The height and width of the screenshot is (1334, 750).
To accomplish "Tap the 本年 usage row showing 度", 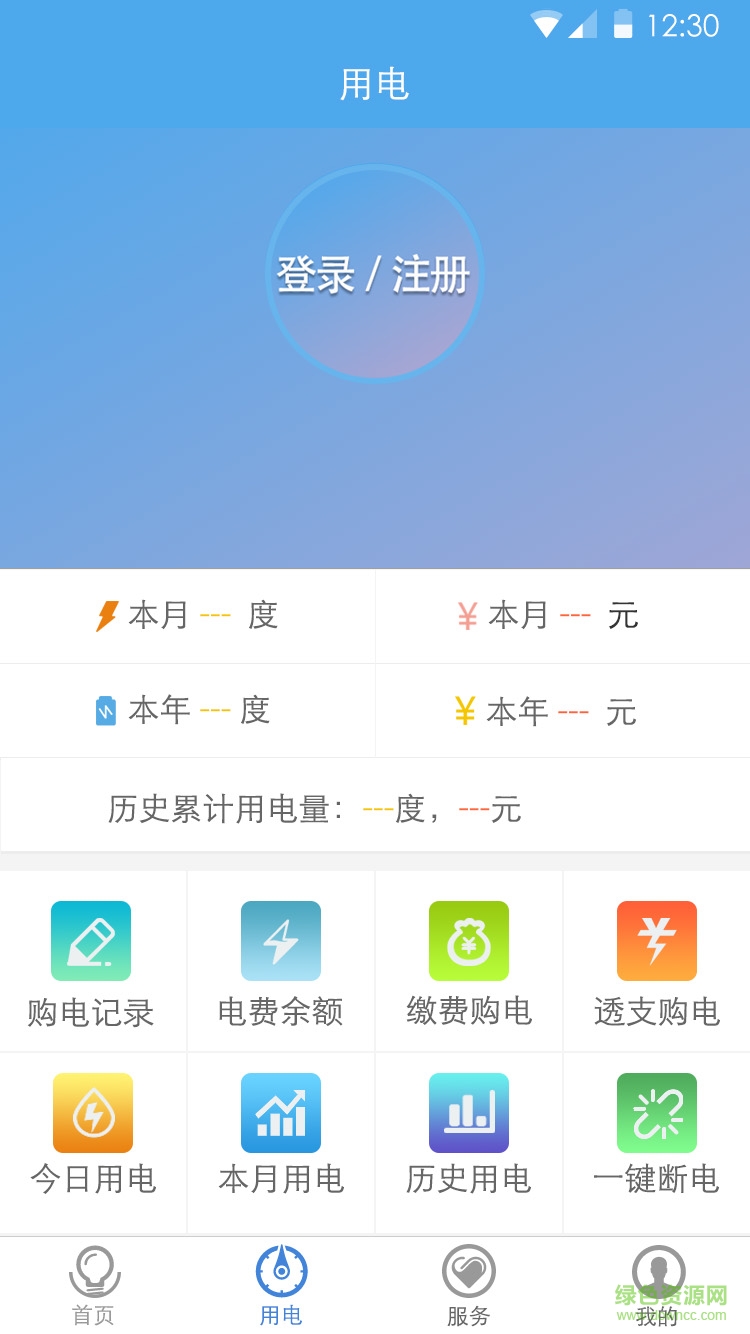I will pyautogui.click(x=187, y=711).
